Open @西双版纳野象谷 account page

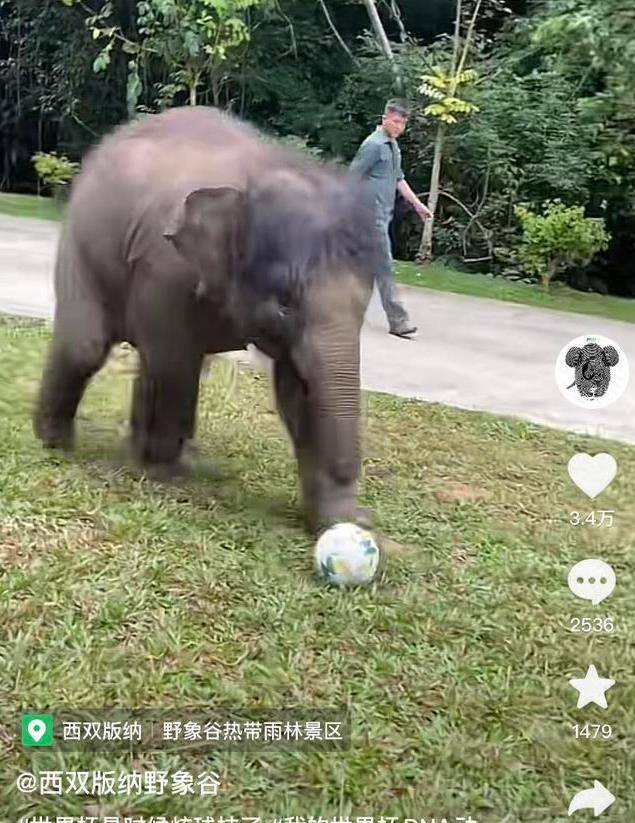(x=119, y=783)
